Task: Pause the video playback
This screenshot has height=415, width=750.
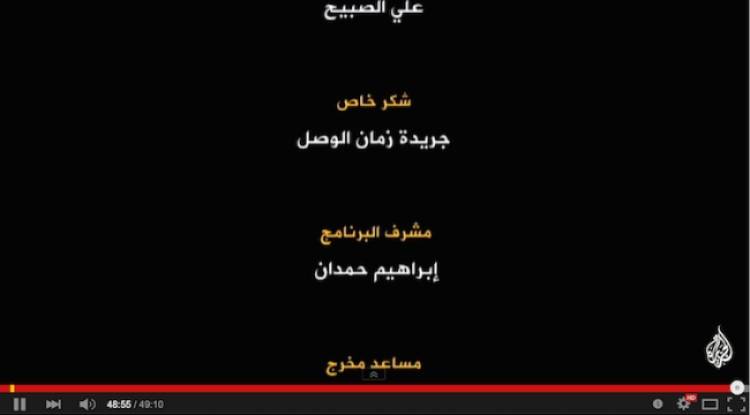Action: point(20,404)
